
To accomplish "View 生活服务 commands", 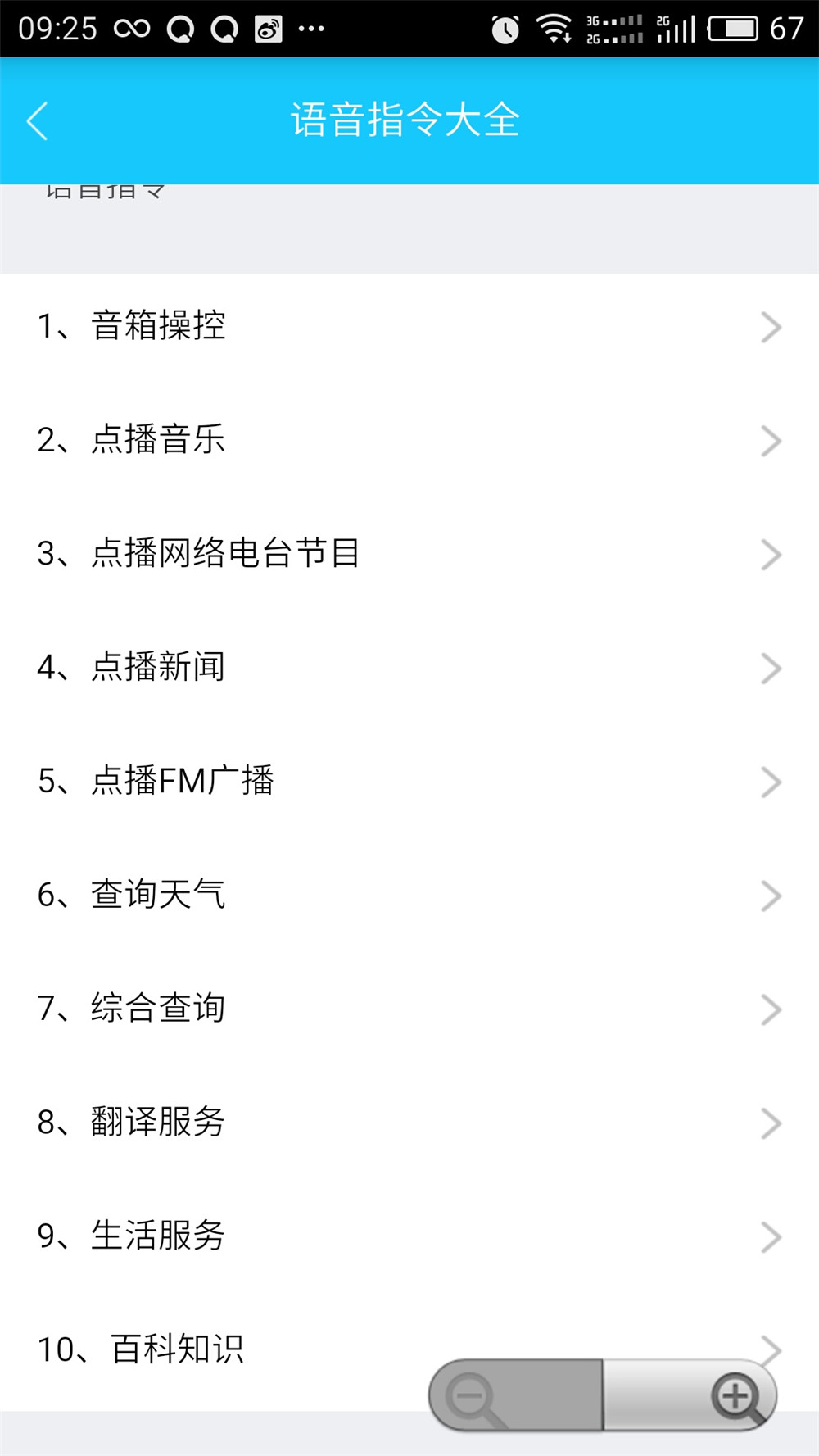I will (408, 1236).
